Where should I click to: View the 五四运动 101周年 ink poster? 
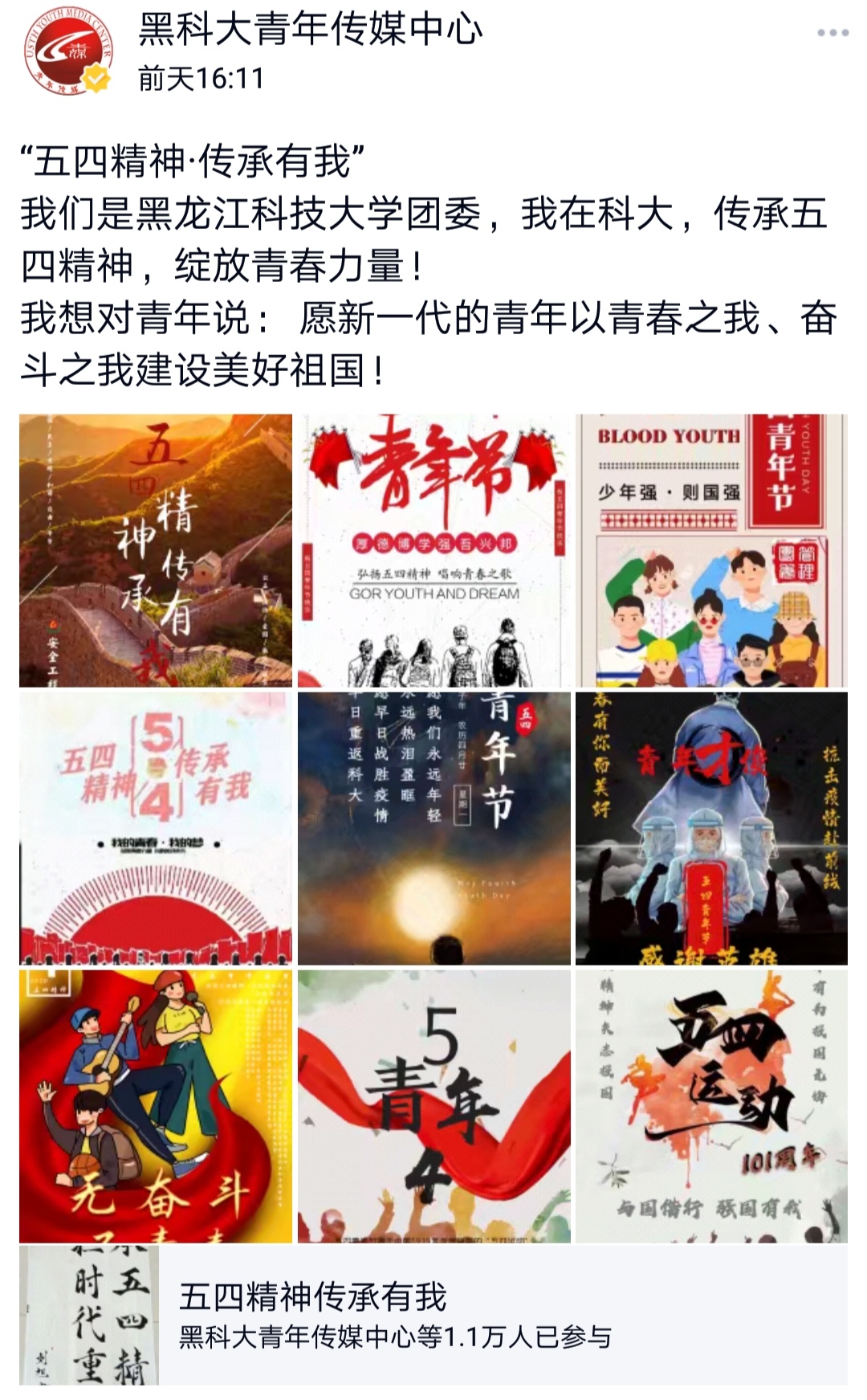click(711, 1106)
